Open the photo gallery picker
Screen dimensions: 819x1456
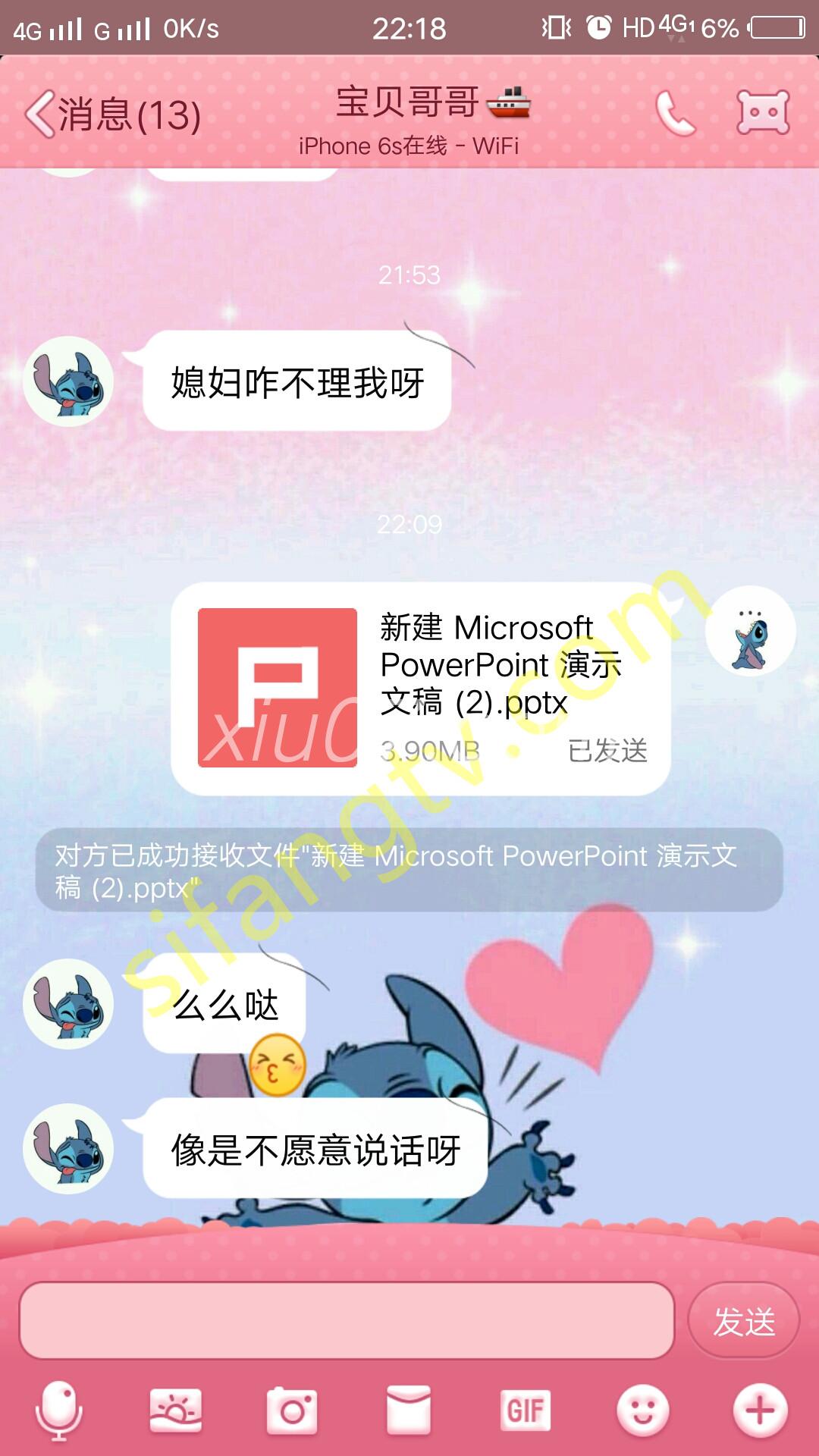point(176,1410)
